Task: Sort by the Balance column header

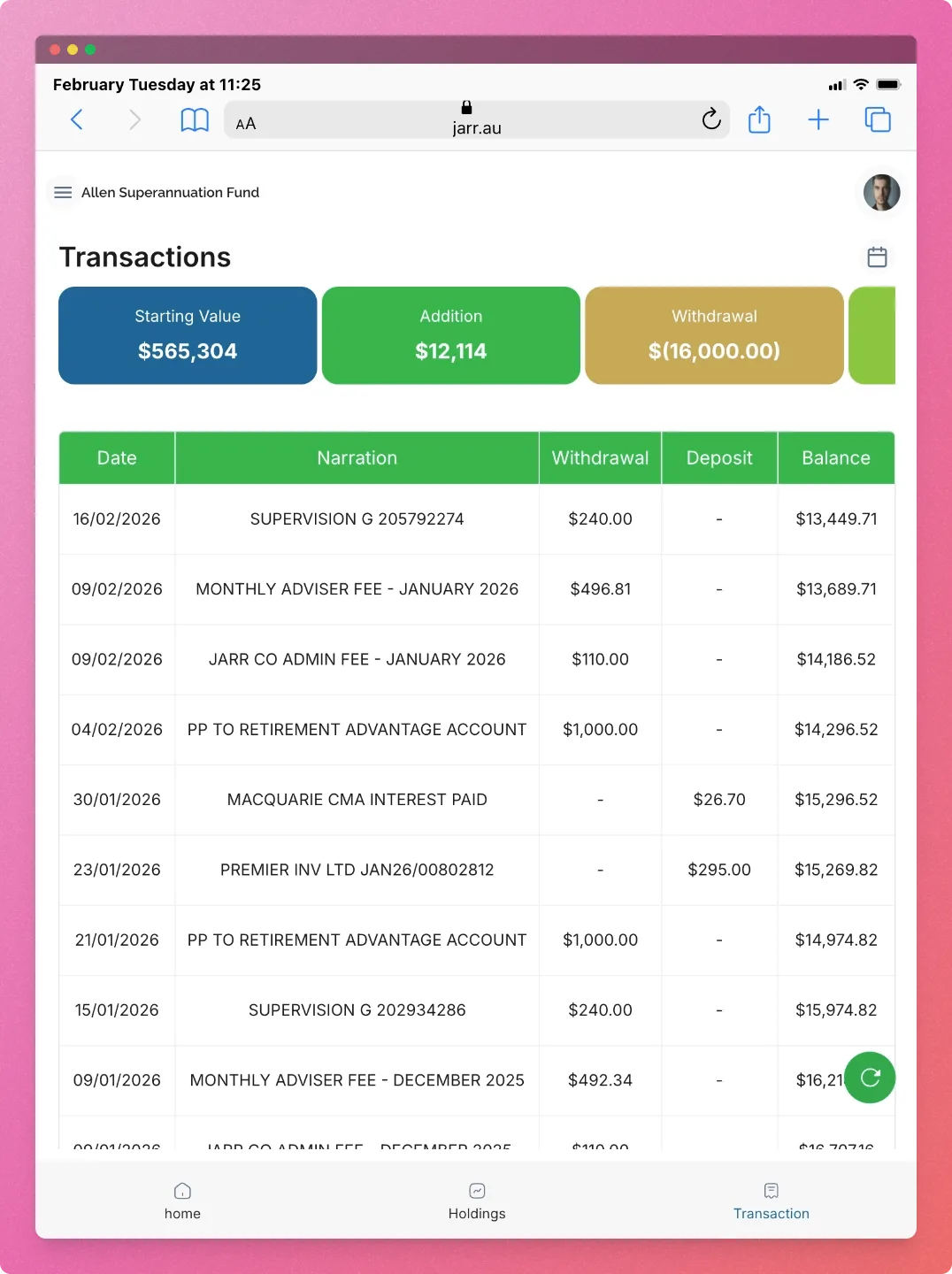Action: (x=835, y=457)
